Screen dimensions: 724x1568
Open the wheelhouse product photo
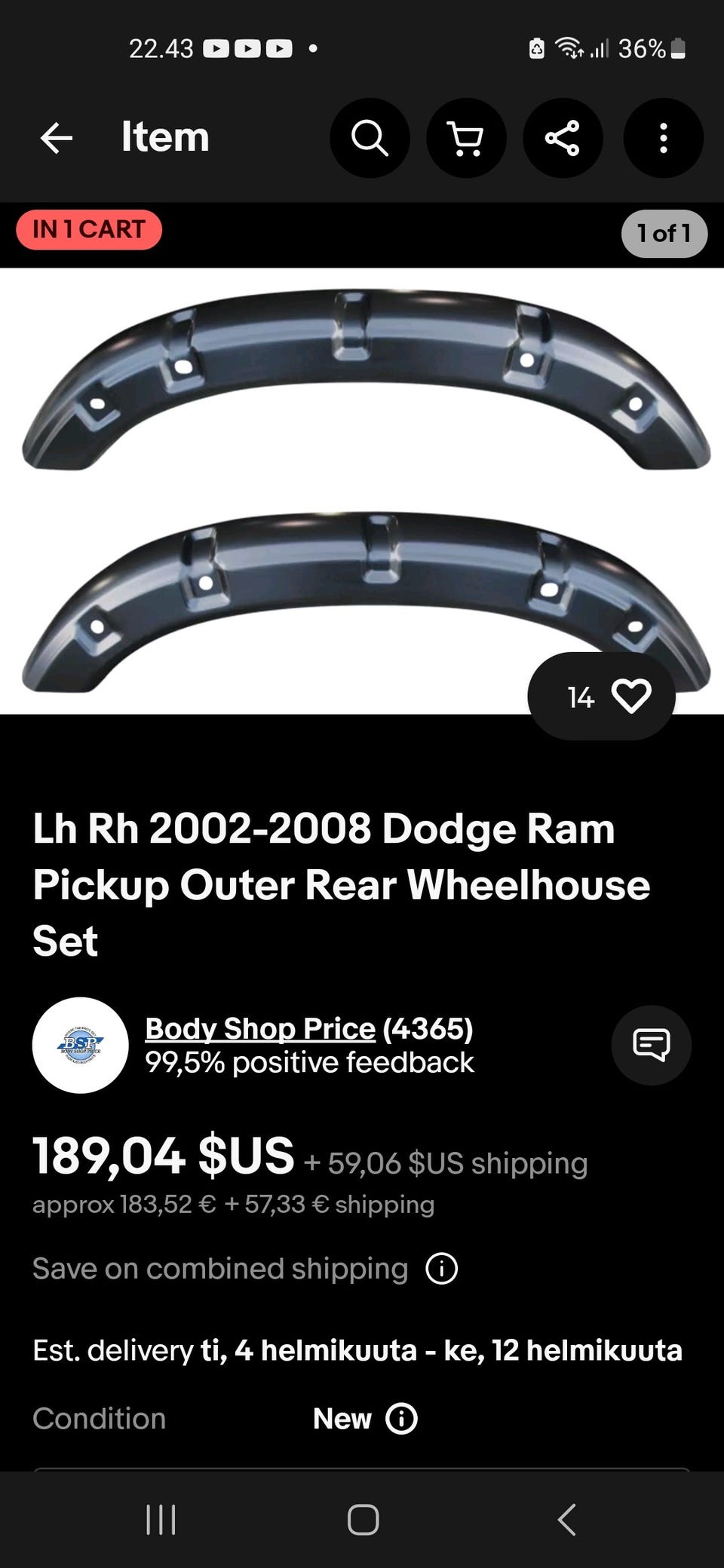click(362, 490)
